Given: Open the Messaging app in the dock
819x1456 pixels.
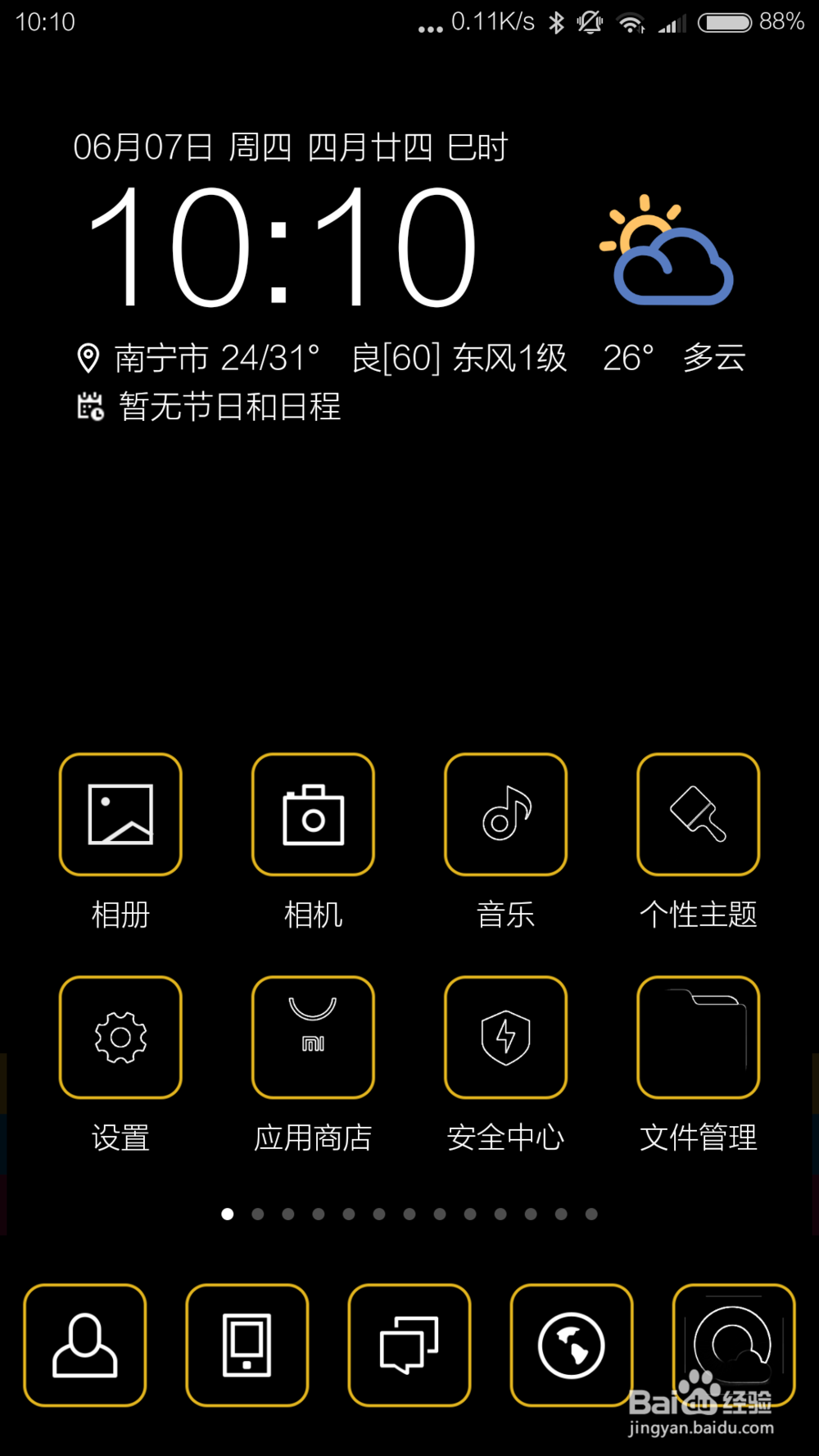Looking at the screenshot, I should pos(409,1345).
